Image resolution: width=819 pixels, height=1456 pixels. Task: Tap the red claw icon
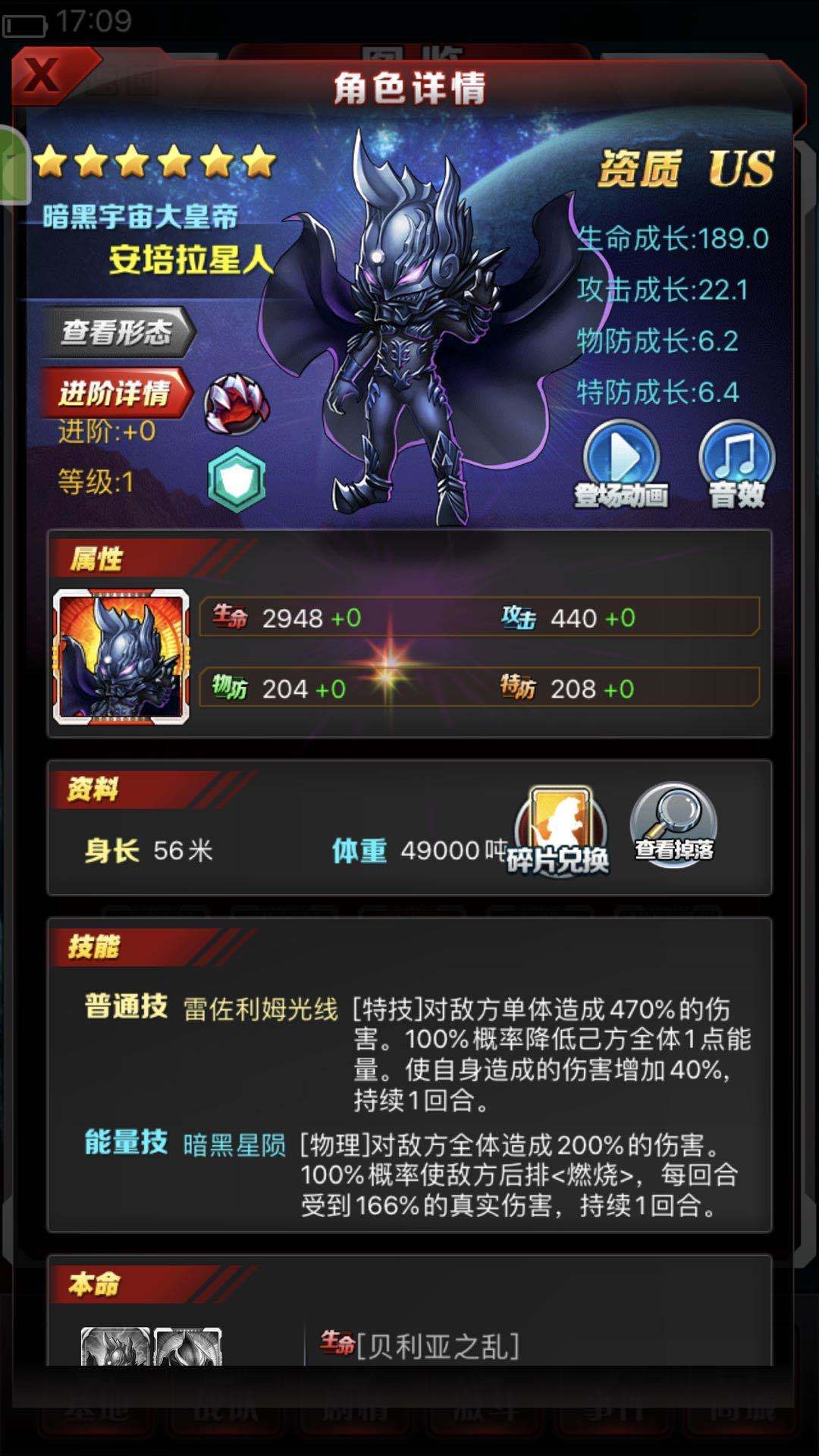click(x=237, y=404)
